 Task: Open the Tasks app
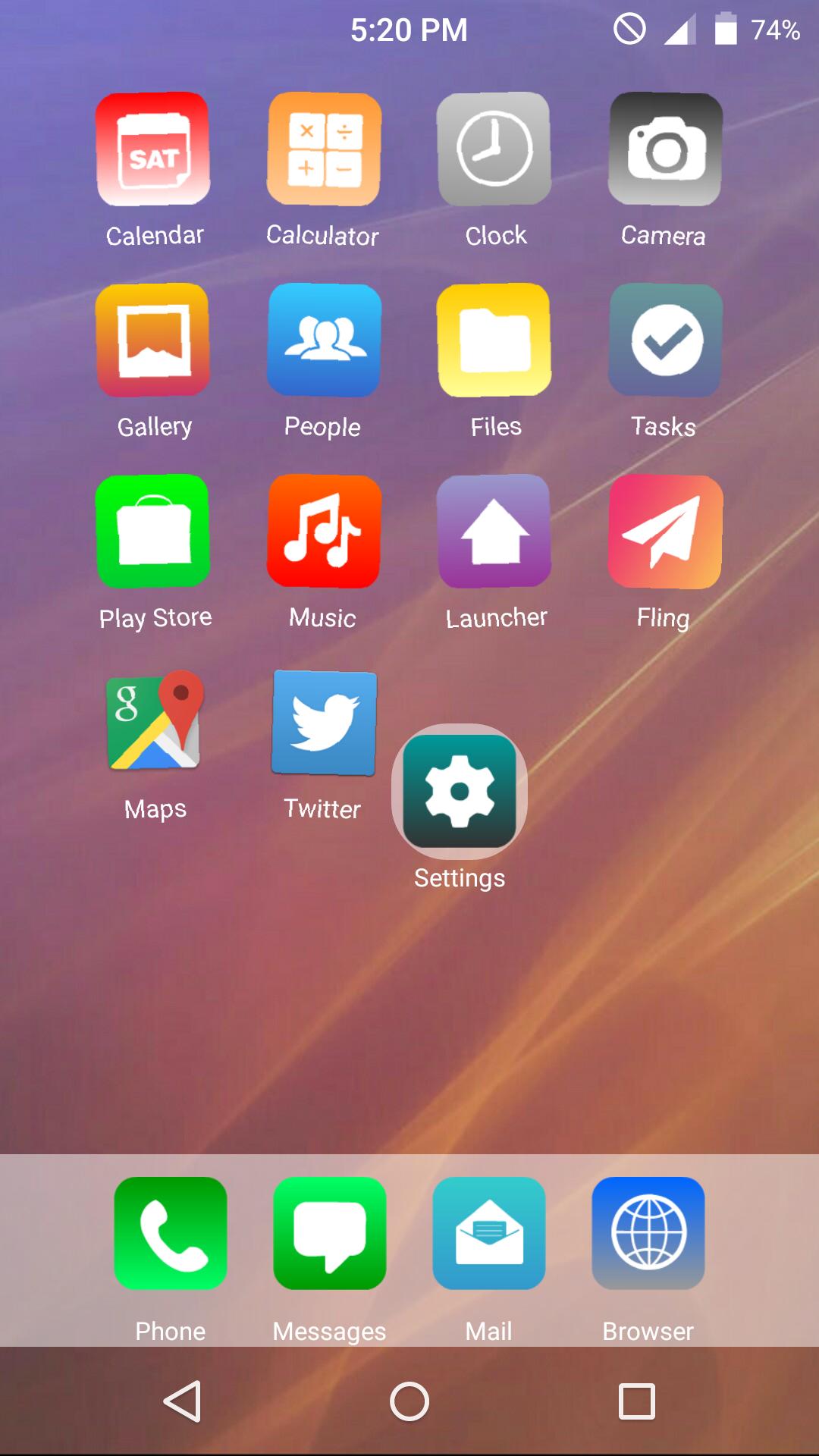coord(665,340)
